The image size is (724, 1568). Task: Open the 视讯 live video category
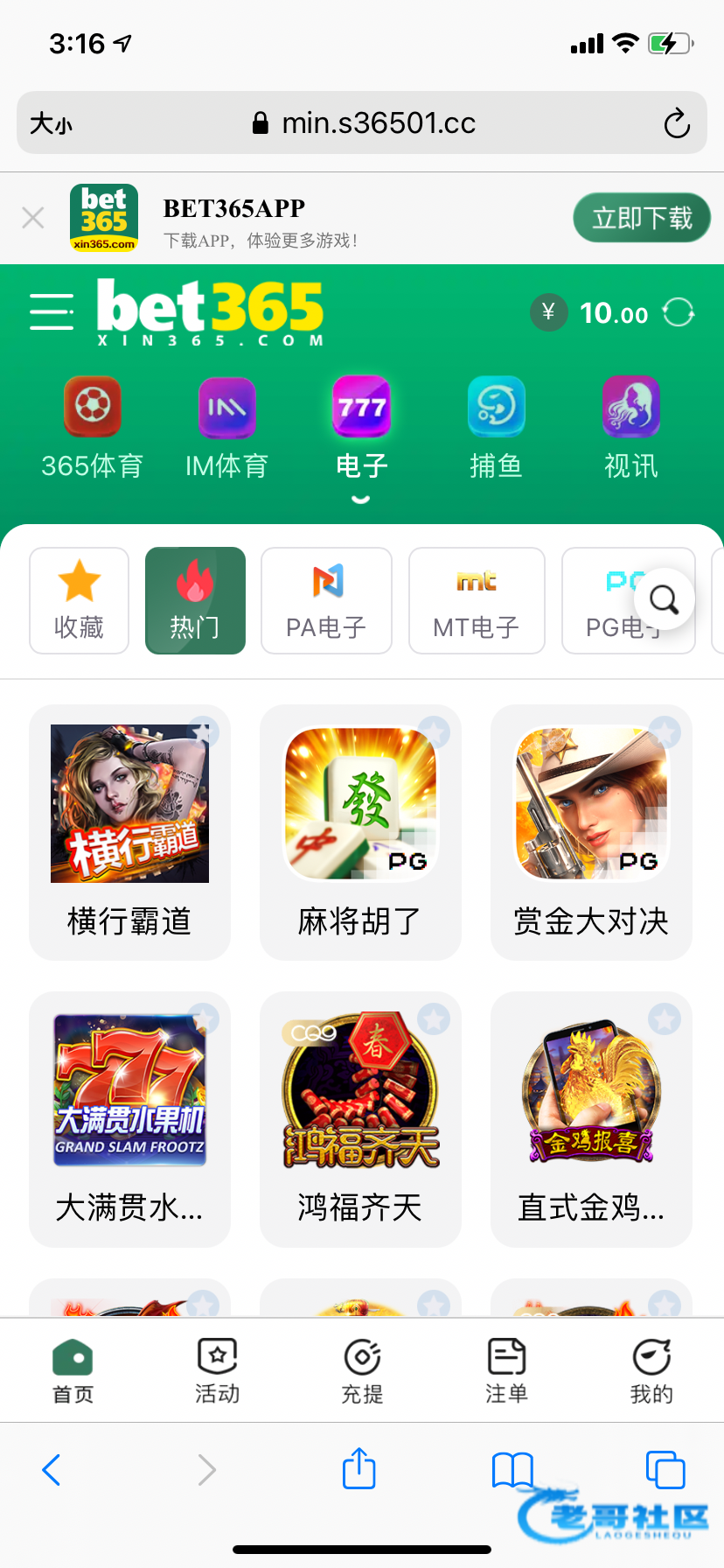tap(630, 428)
